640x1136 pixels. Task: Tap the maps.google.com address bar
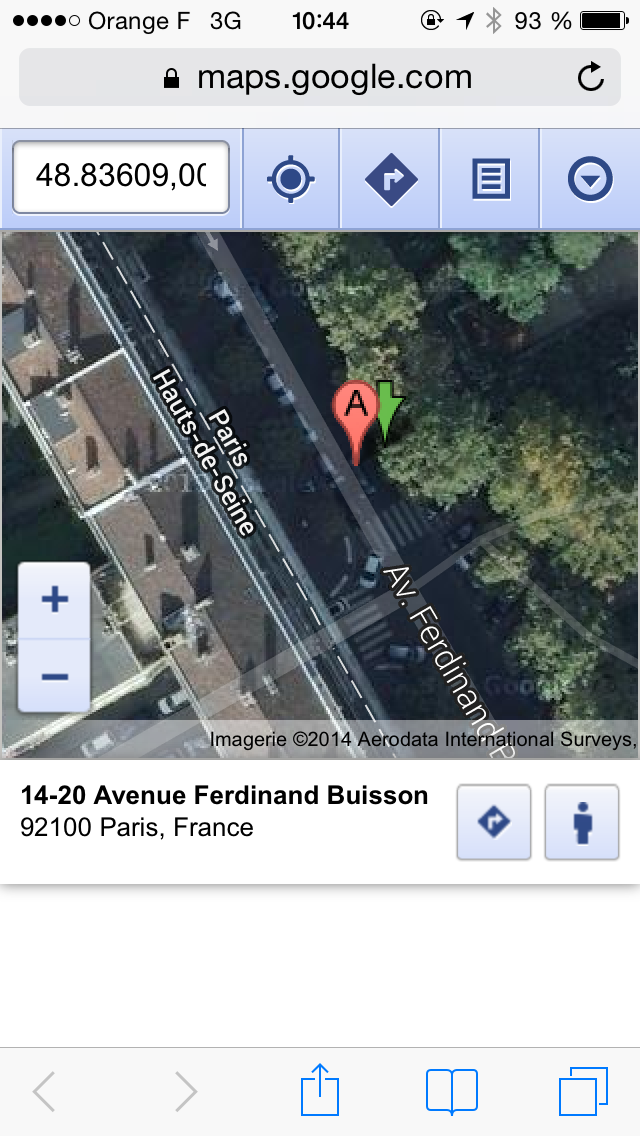(320, 77)
